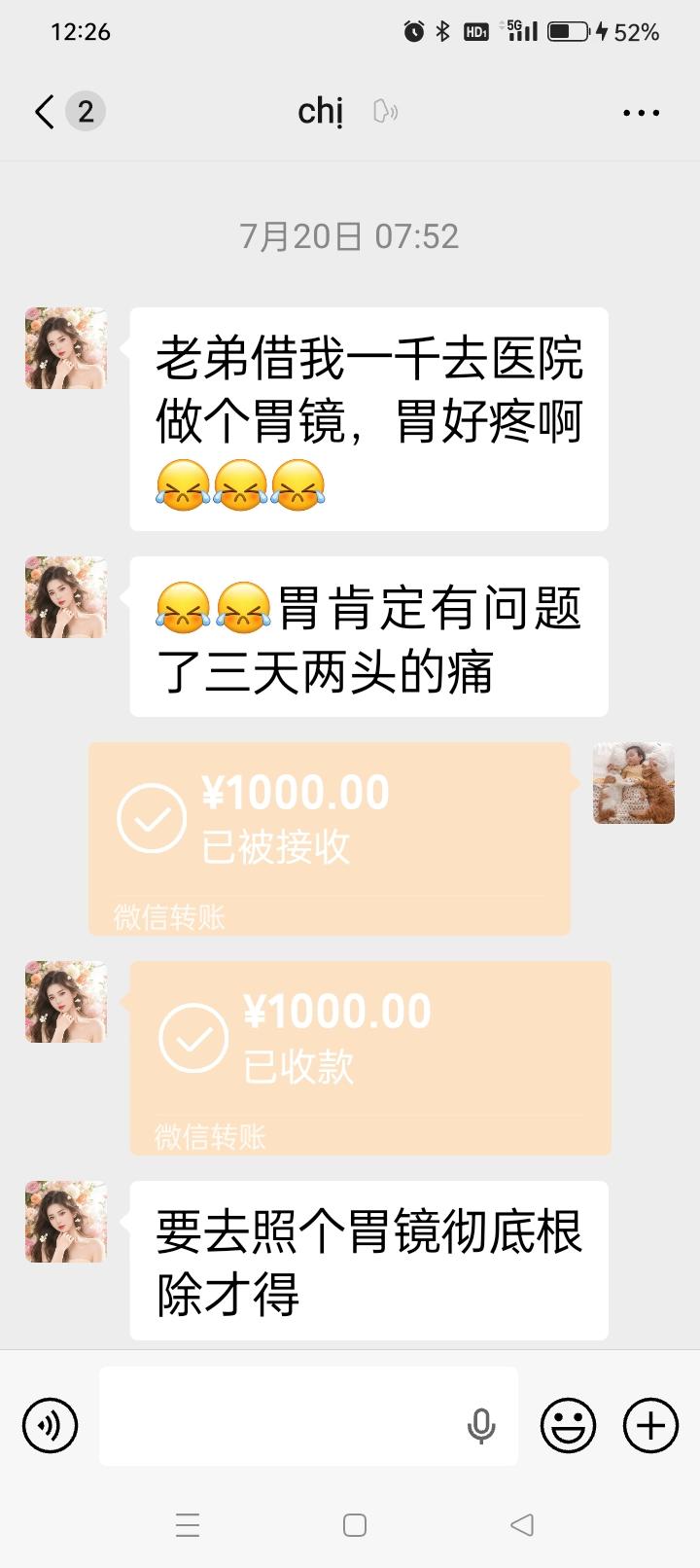700x1568 pixels.
Task: Open the plus attachment menu
Action: [649, 1426]
